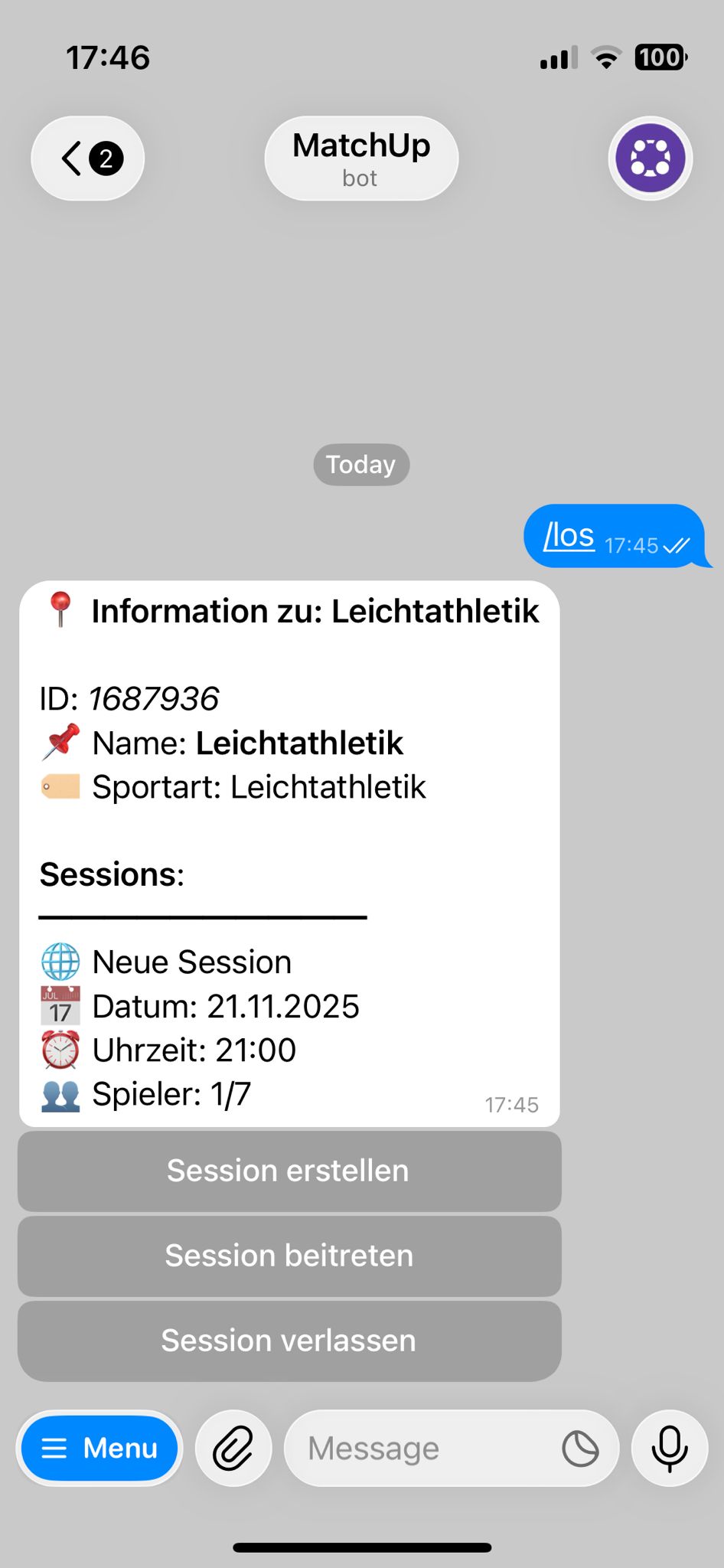Open the MatchUp bot avatar

tap(650, 158)
